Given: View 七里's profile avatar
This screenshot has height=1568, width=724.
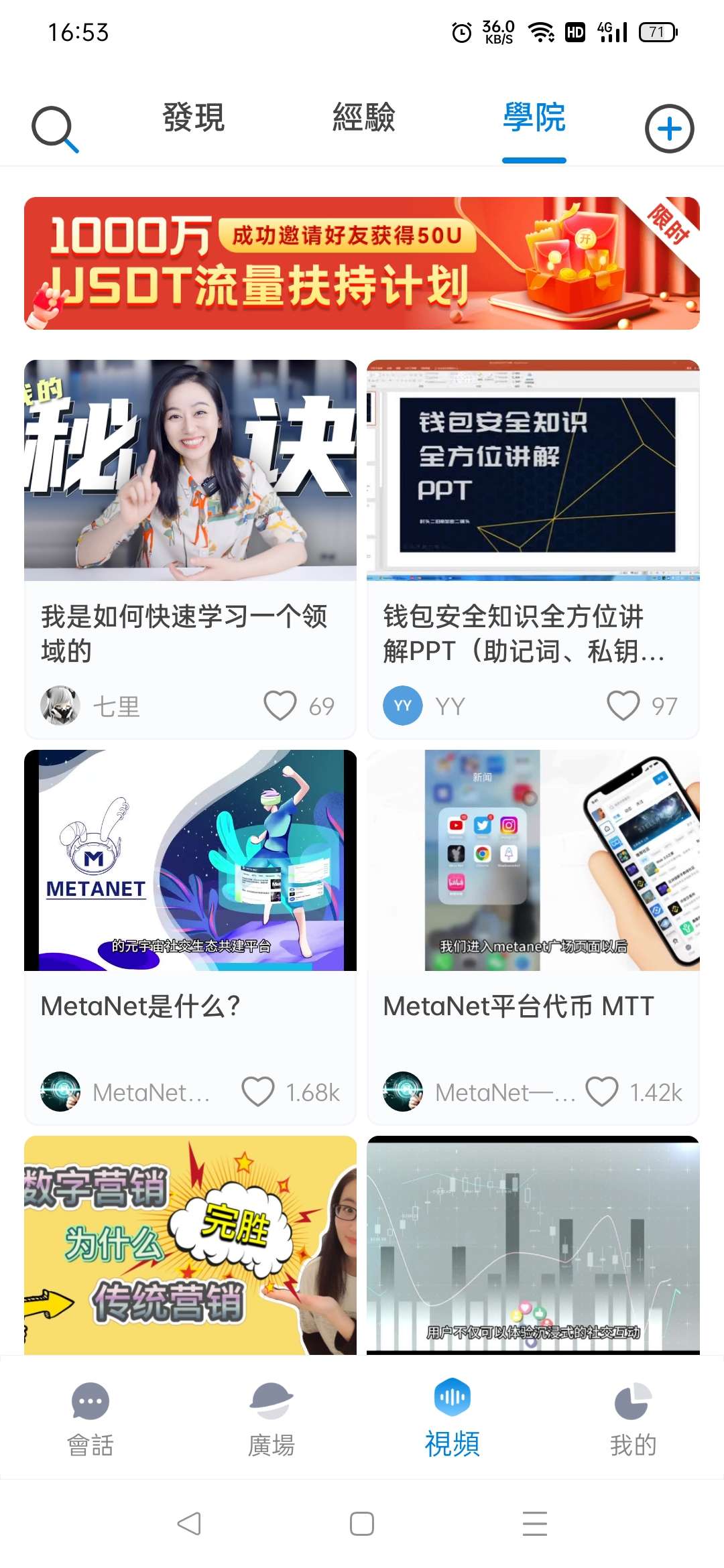Looking at the screenshot, I should click(60, 706).
